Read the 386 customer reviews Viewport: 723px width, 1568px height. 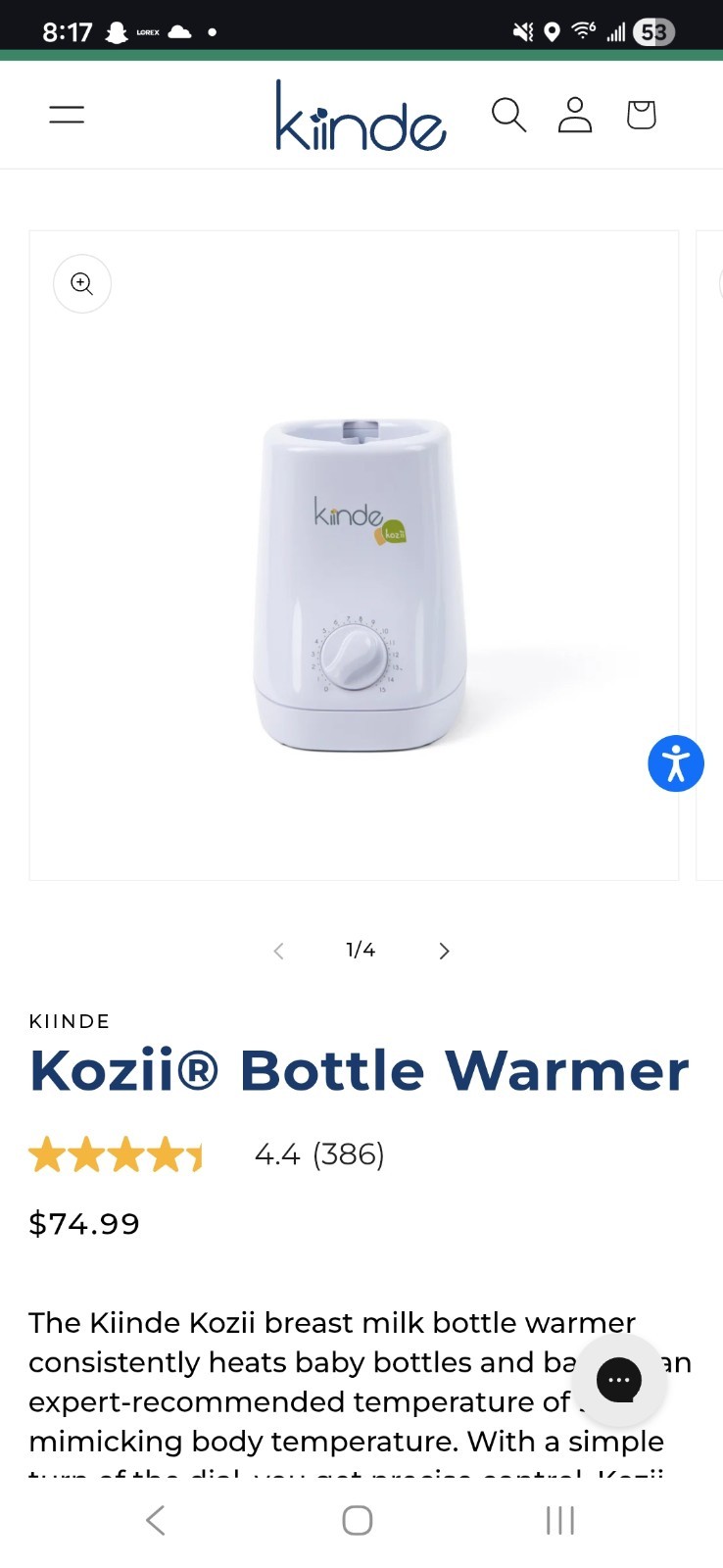348,1154
